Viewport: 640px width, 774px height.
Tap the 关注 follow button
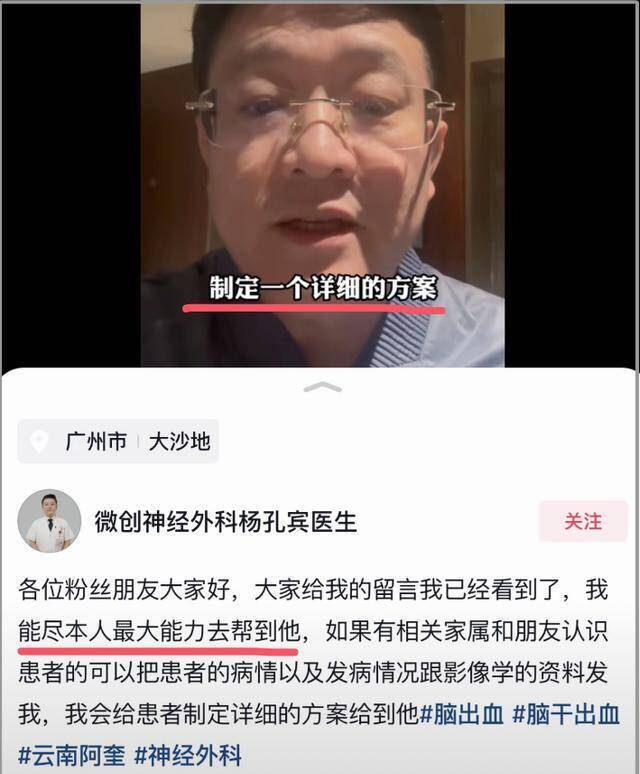coord(583,522)
